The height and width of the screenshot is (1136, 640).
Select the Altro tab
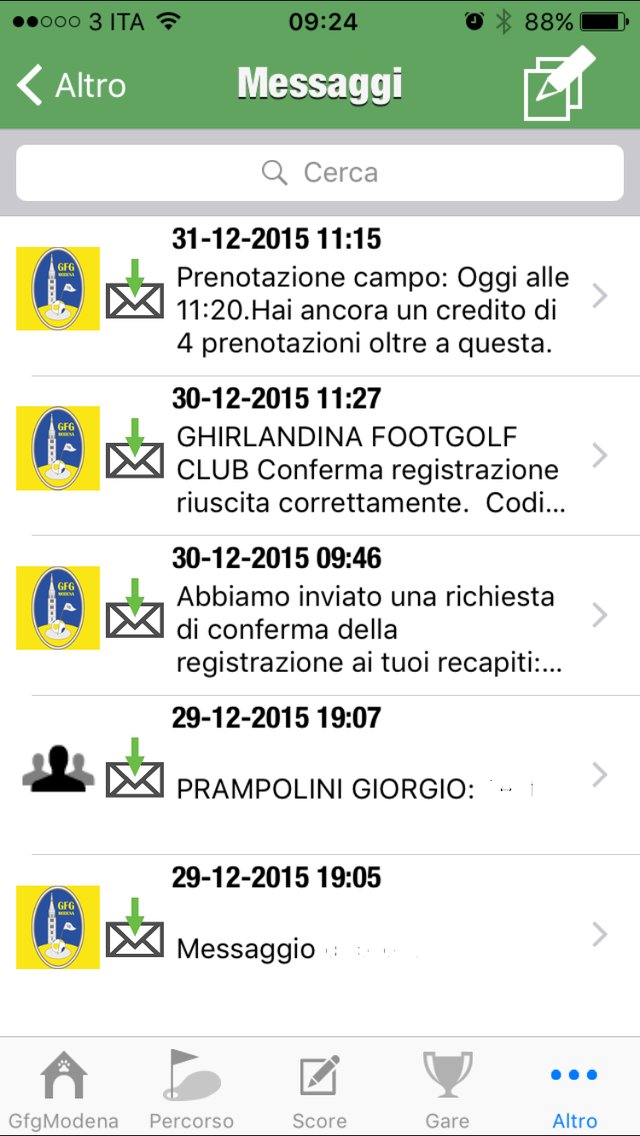point(575,1089)
